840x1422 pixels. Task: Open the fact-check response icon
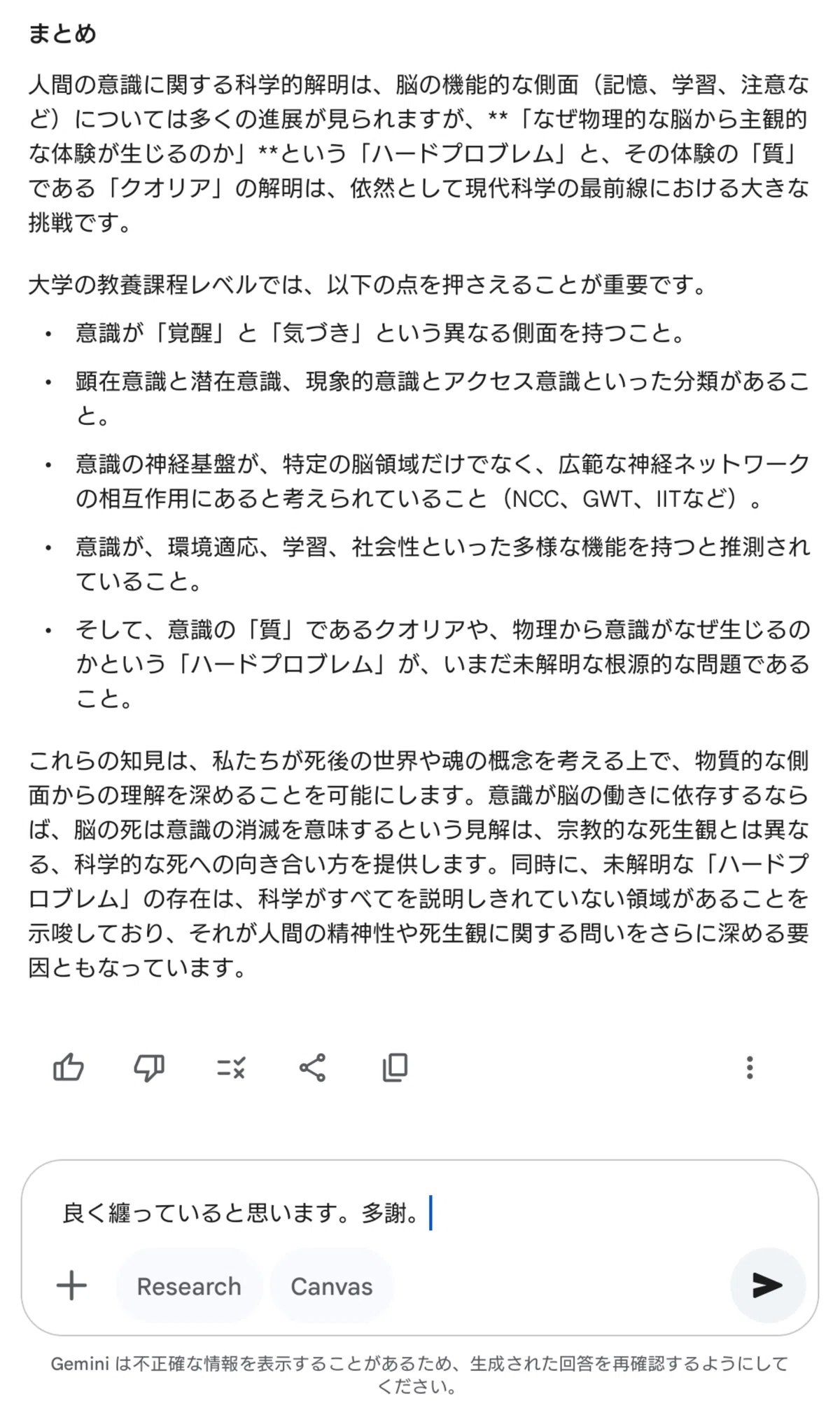pyautogui.click(x=230, y=1068)
